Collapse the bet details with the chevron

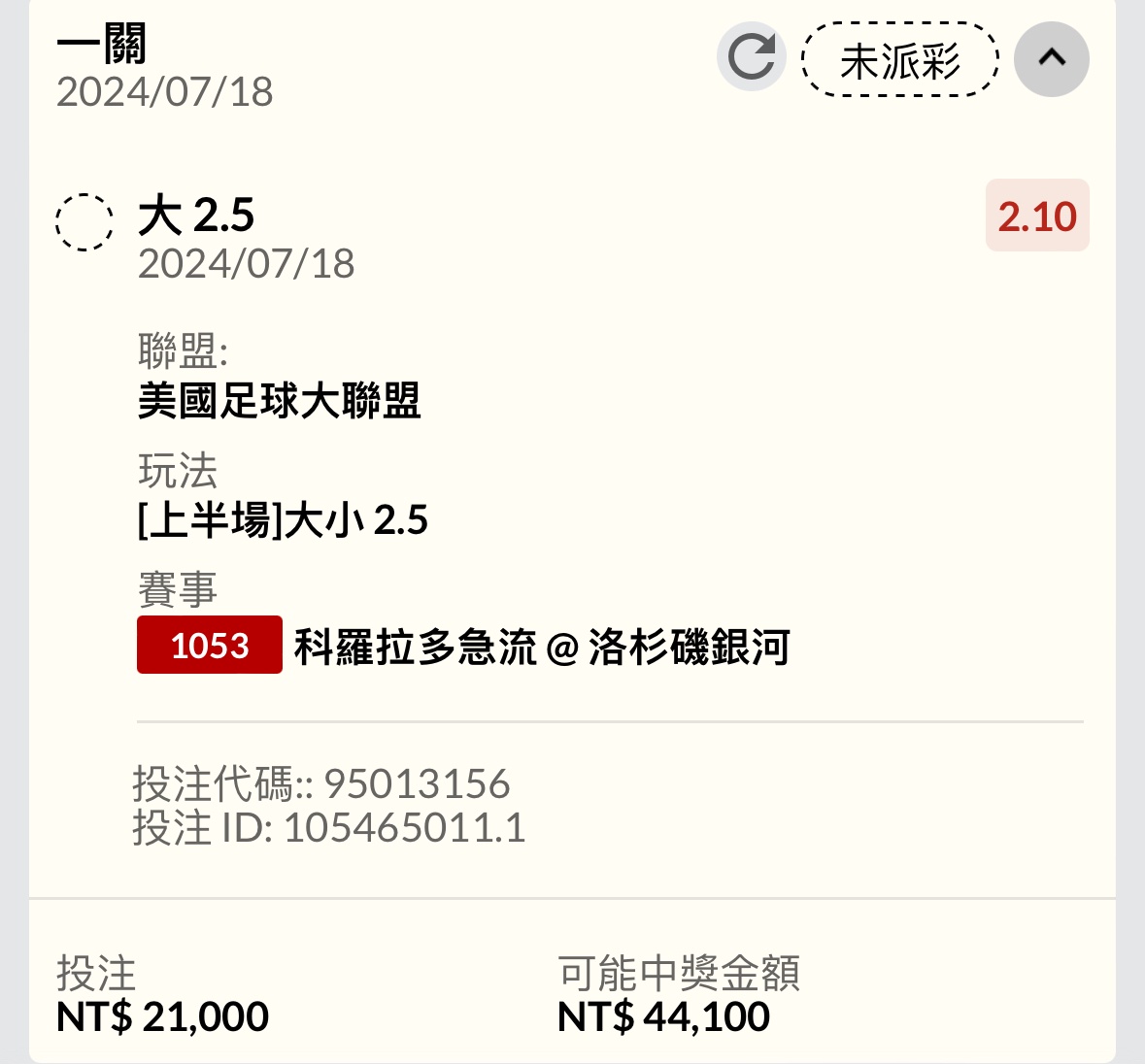coord(1051,58)
